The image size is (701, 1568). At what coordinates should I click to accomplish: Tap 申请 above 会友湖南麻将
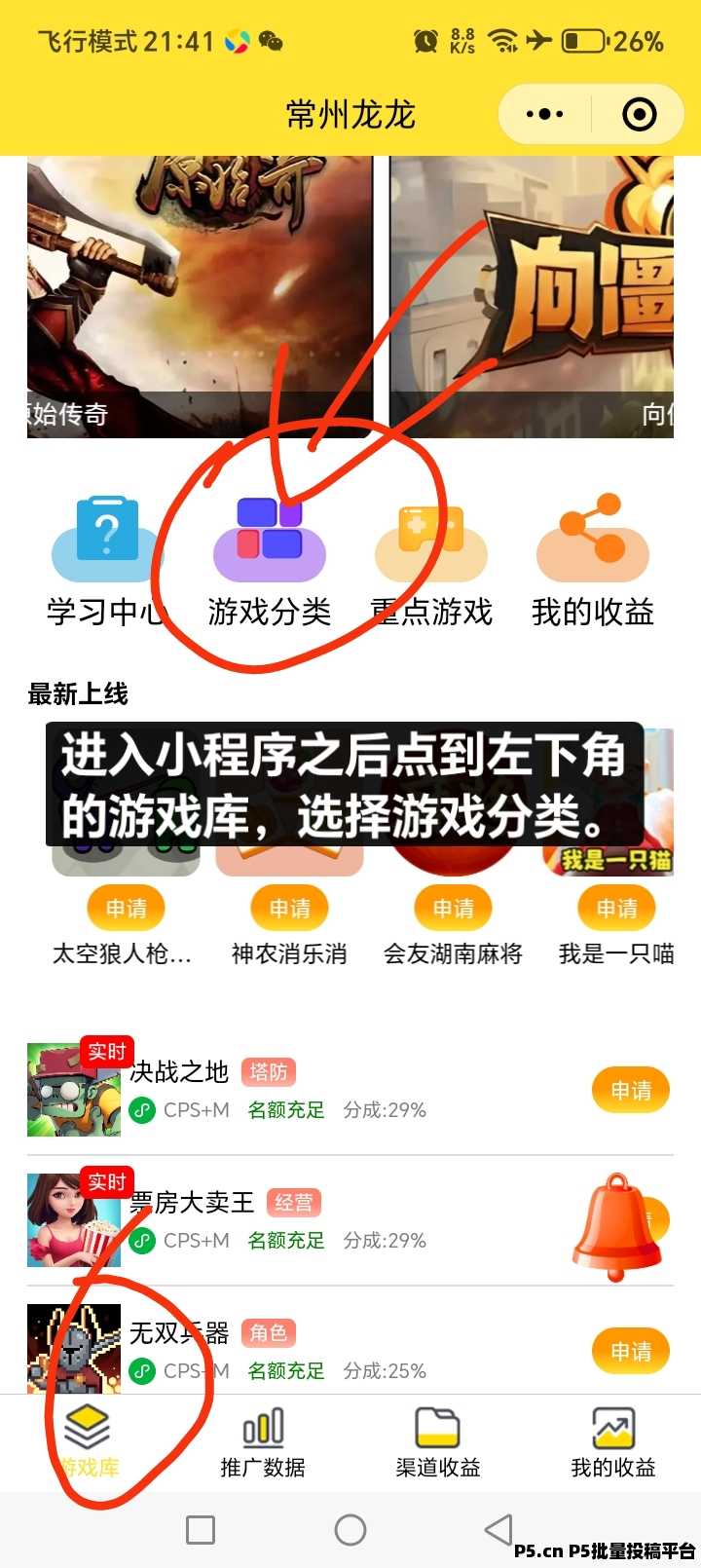[454, 909]
